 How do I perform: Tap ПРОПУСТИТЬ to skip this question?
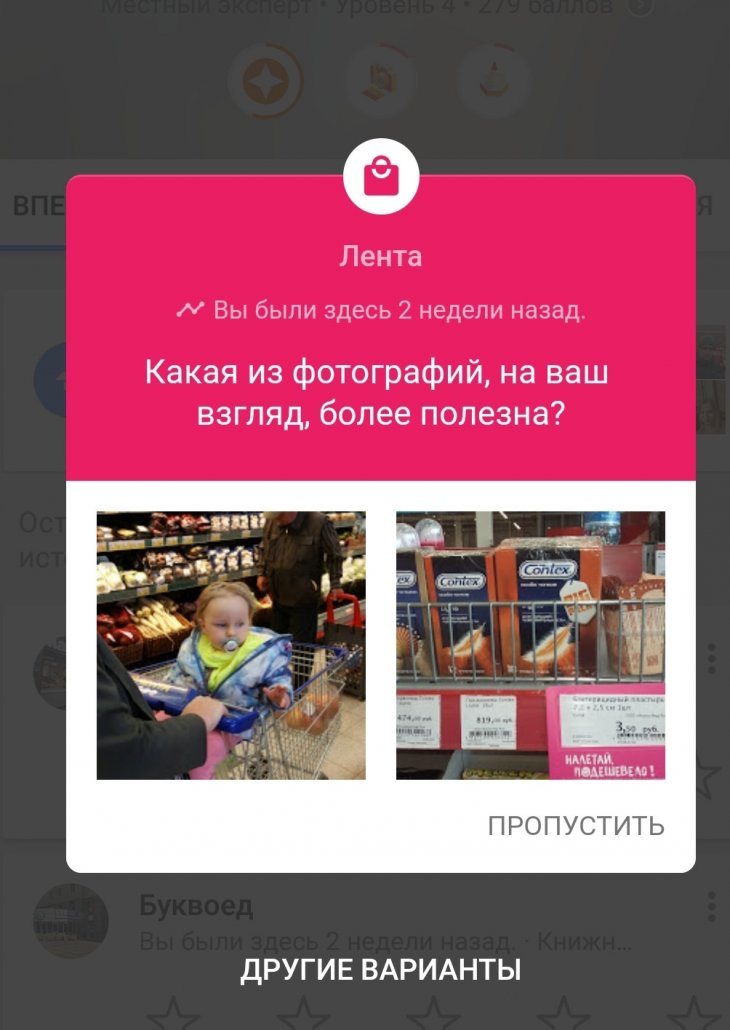pyautogui.click(x=576, y=826)
